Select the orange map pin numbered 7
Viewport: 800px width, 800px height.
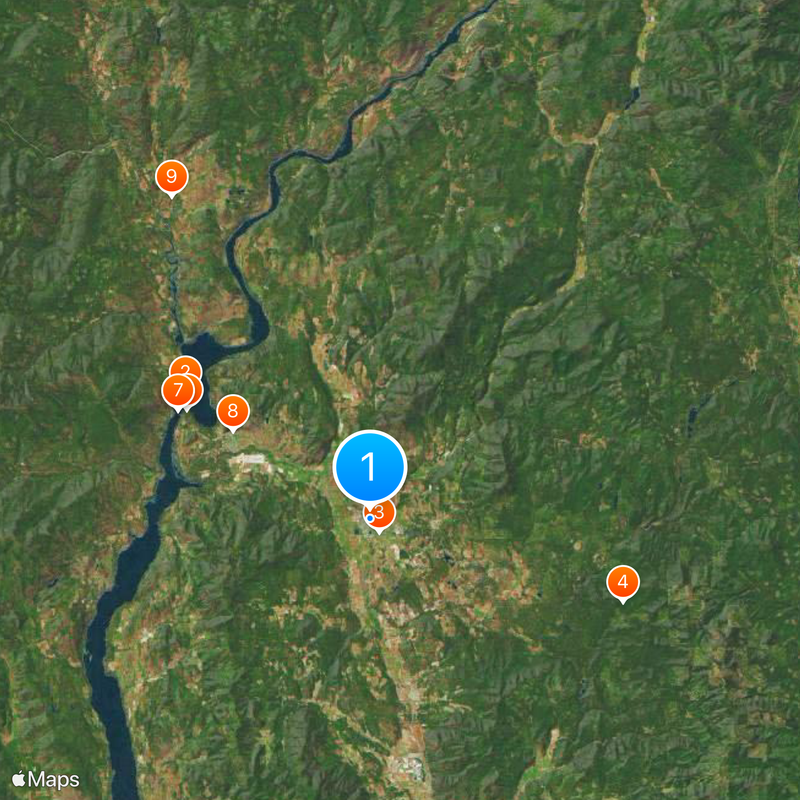coord(177,390)
